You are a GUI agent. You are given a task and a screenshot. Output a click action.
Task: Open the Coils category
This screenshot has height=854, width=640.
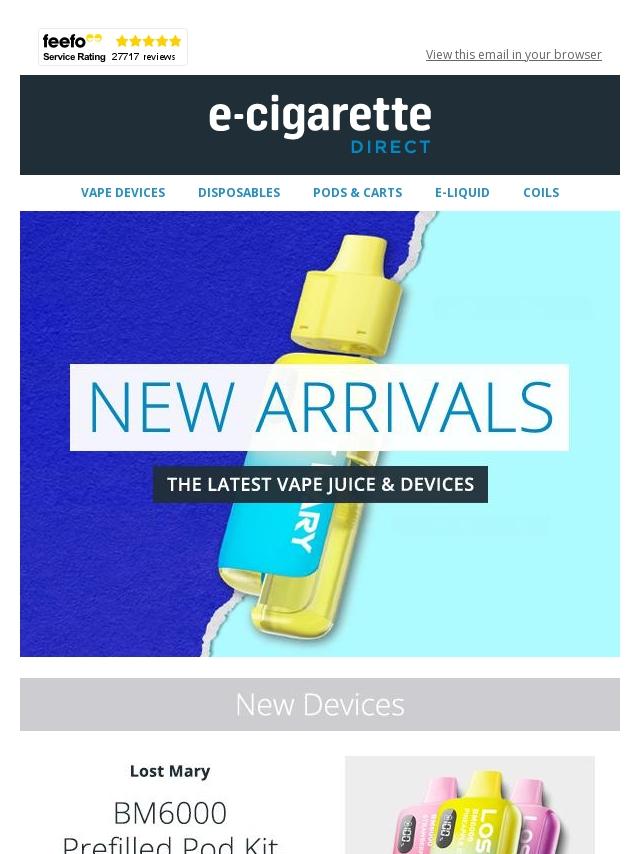541,193
